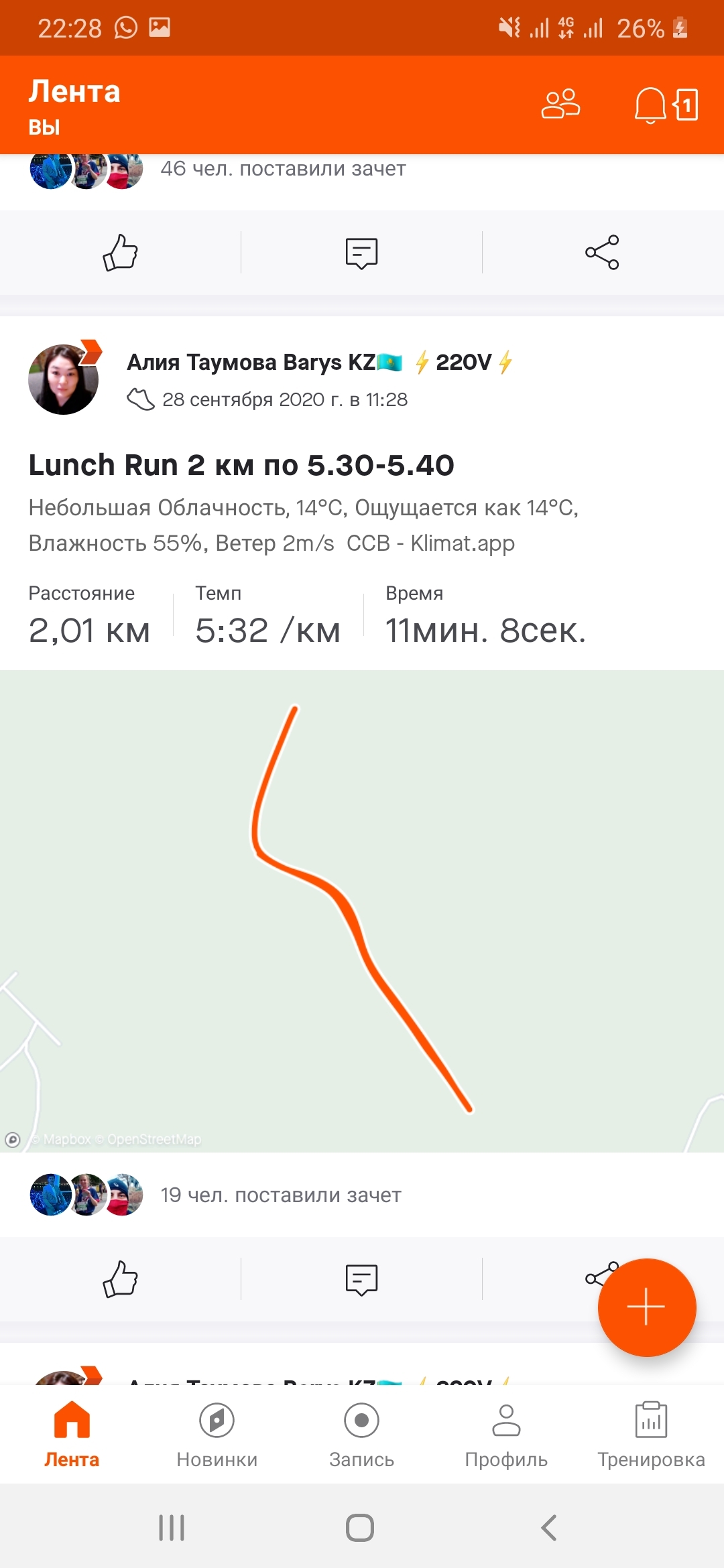Viewport: 724px width, 1568px height.
Task: Share the activity with 46 kudos
Action: click(602, 253)
